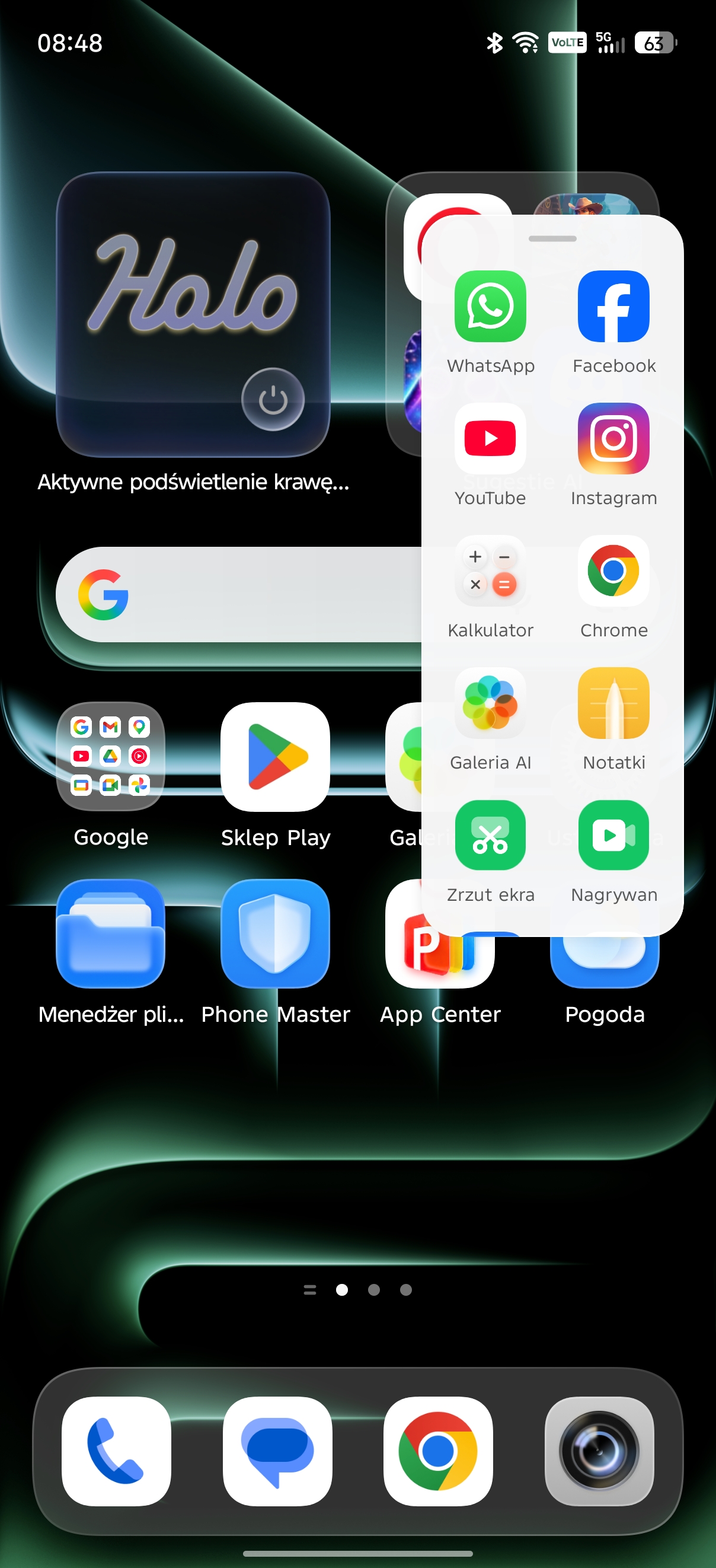Launch Instagram from the side panel
This screenshot has width=716, height=1568.
pos(613,439)
